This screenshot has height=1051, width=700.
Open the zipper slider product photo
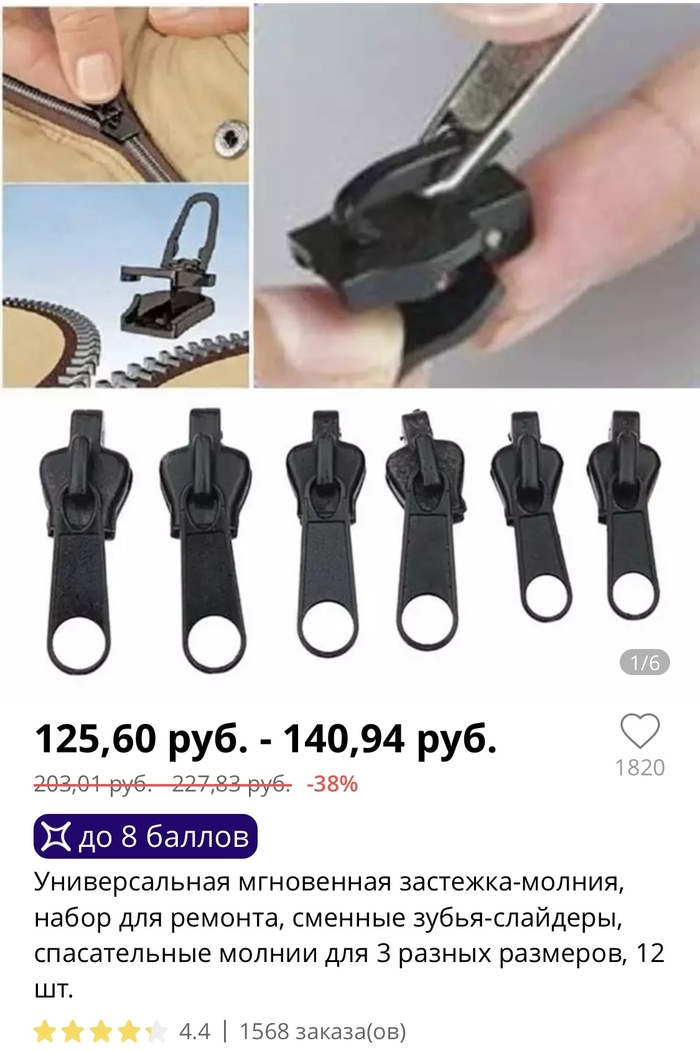(350, 340)
